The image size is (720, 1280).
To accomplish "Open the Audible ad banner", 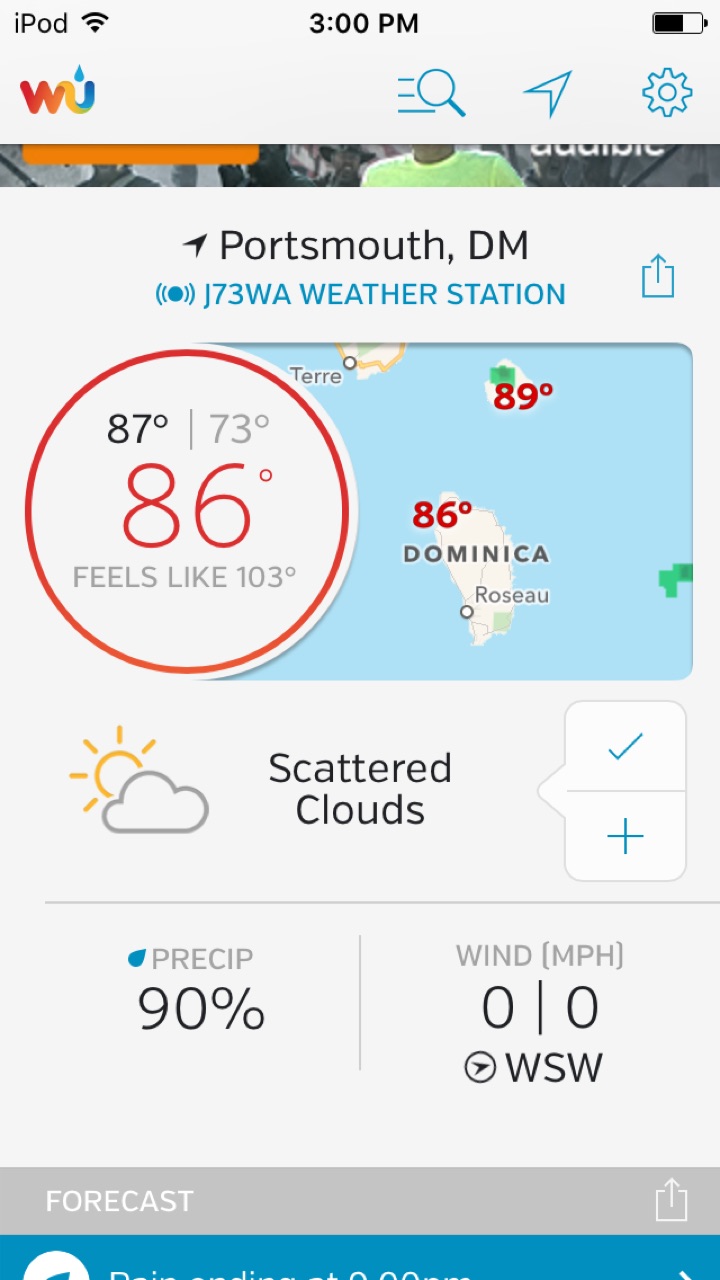I will [x=360, y=165].
